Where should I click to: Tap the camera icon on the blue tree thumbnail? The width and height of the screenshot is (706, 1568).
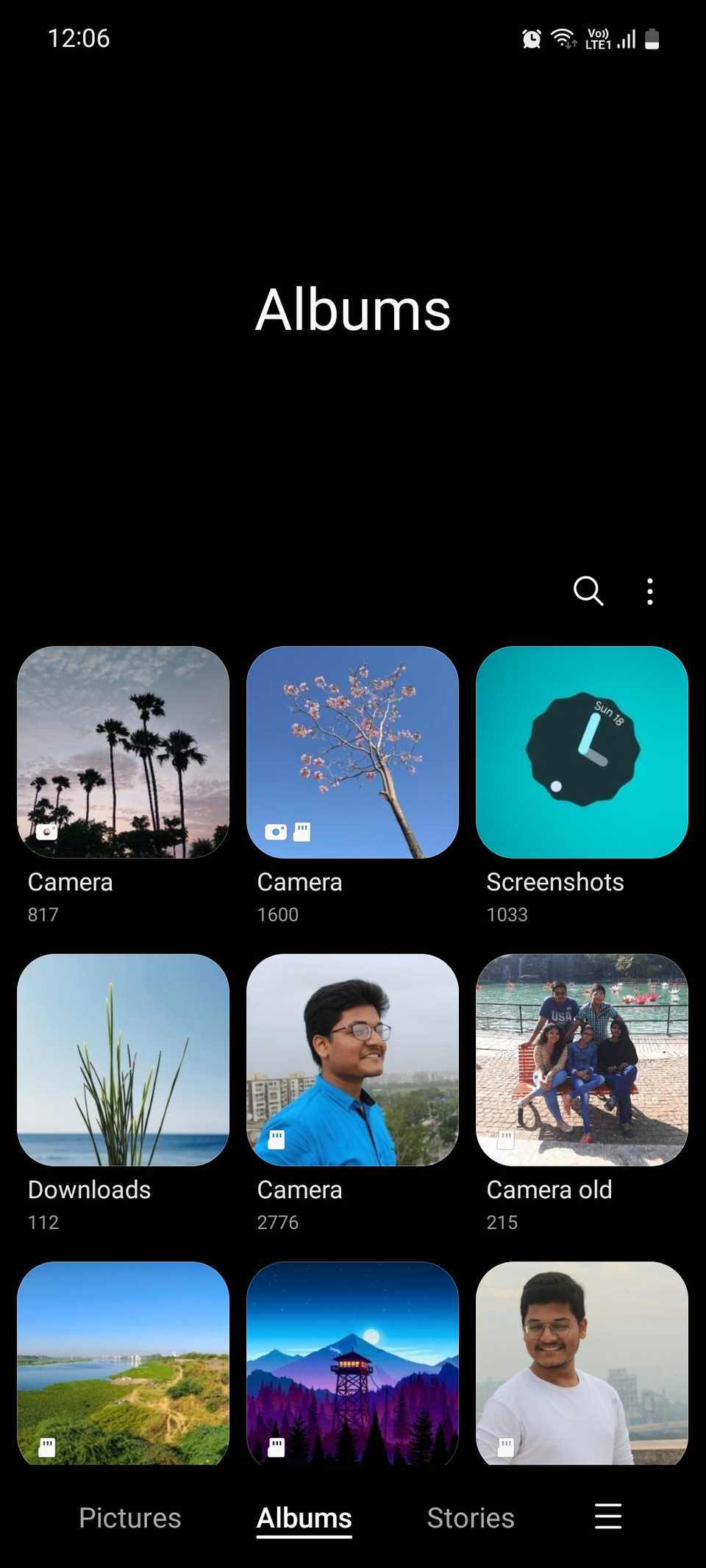(276, 831)
